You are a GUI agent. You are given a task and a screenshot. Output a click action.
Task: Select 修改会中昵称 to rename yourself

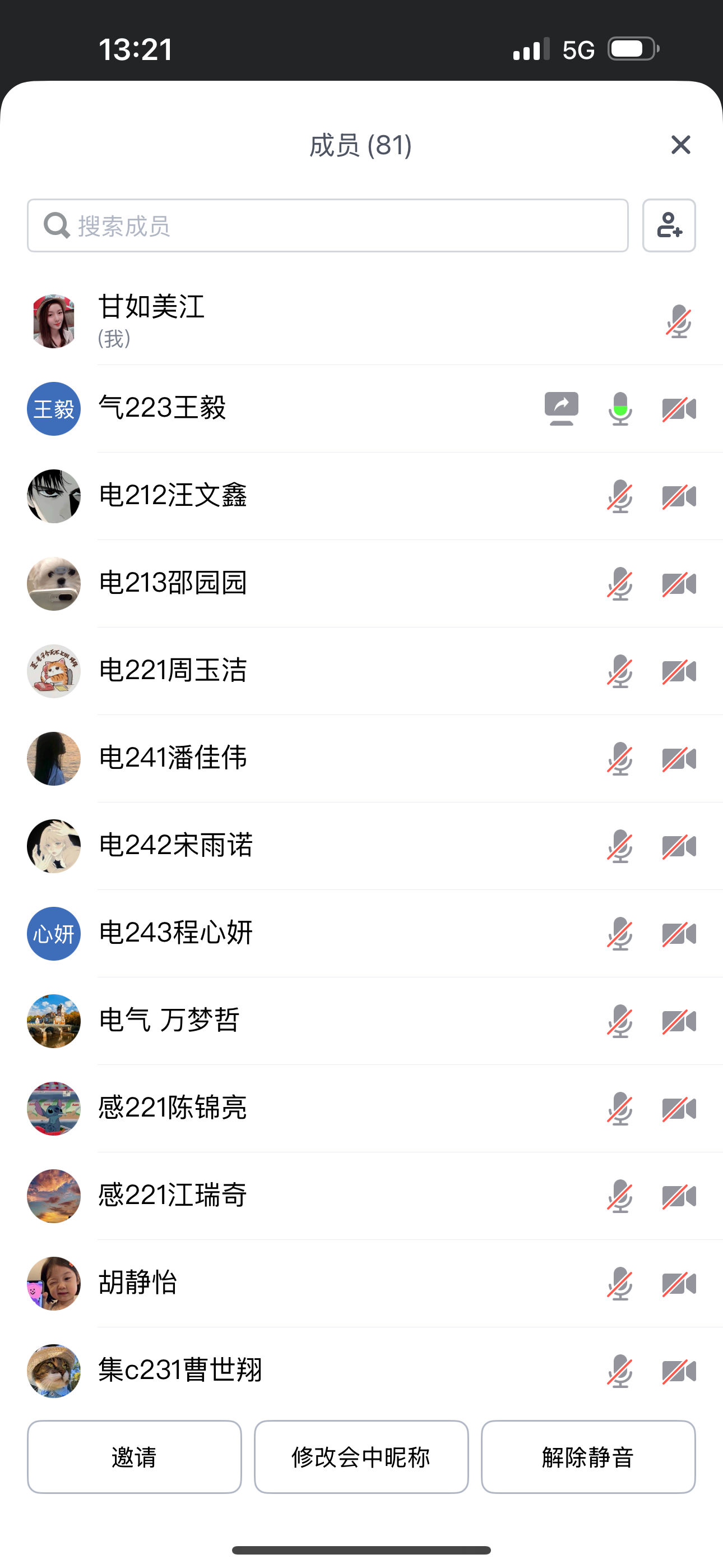pos(361,1456)
